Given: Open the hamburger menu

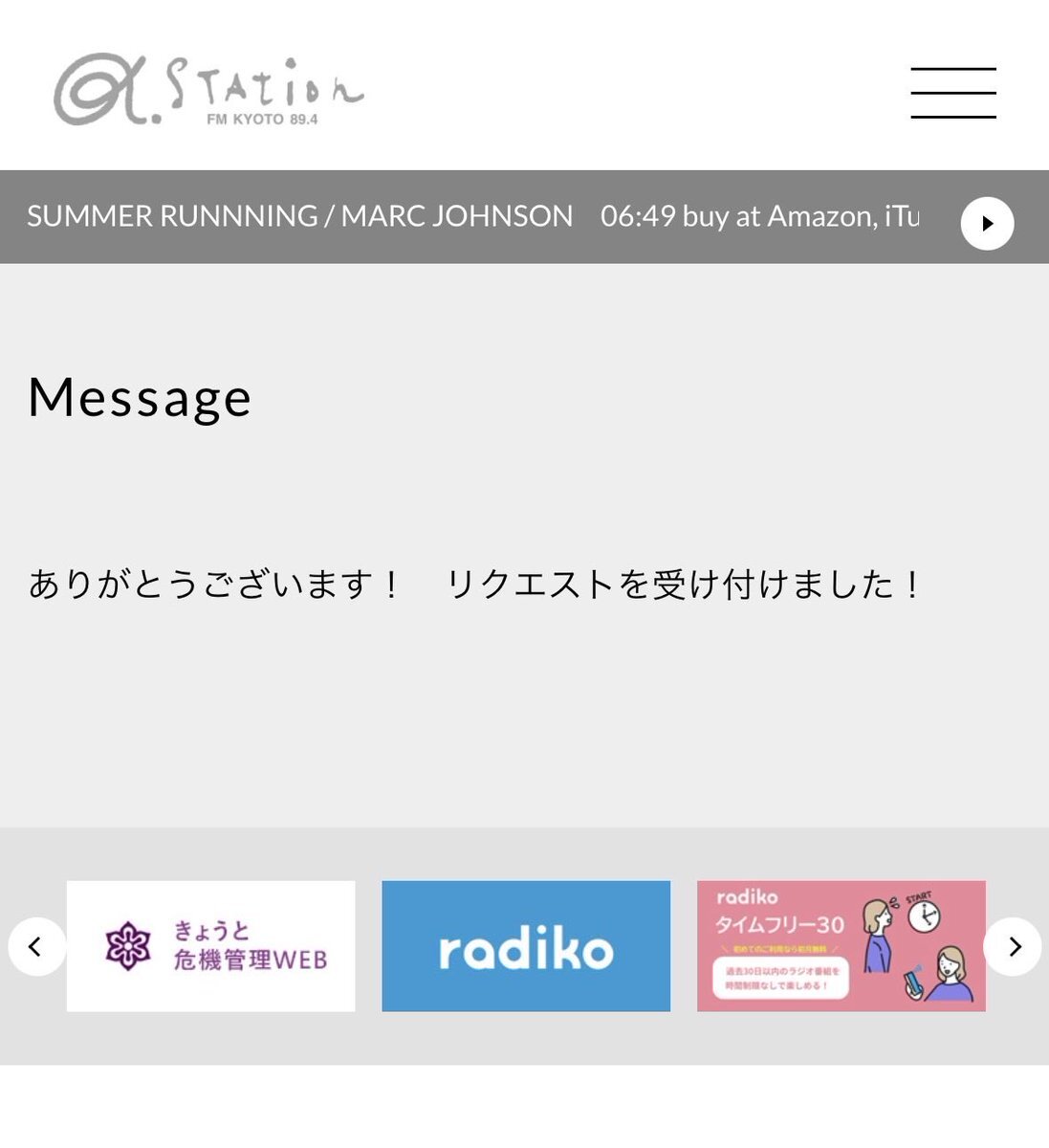Looking at the screenshot, I should [953, 93].
